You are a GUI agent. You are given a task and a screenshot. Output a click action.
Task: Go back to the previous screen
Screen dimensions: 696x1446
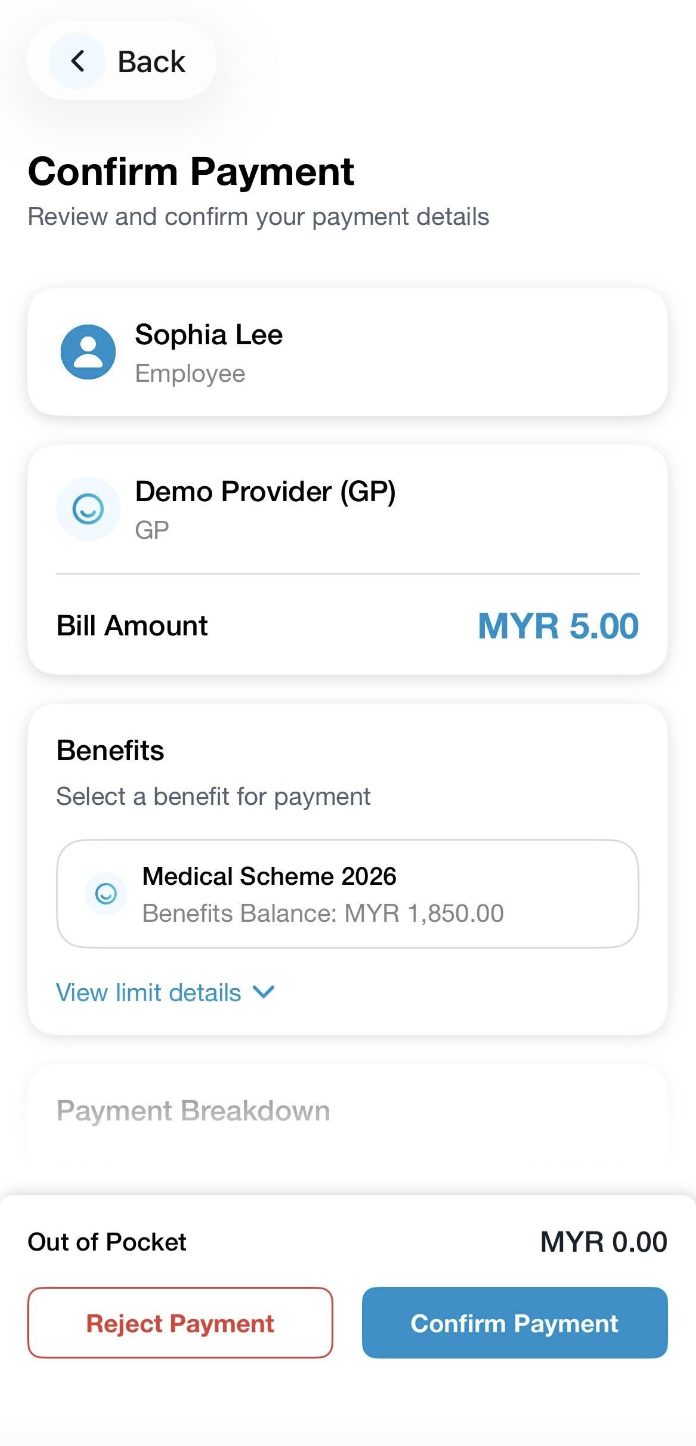click(122, 62)
